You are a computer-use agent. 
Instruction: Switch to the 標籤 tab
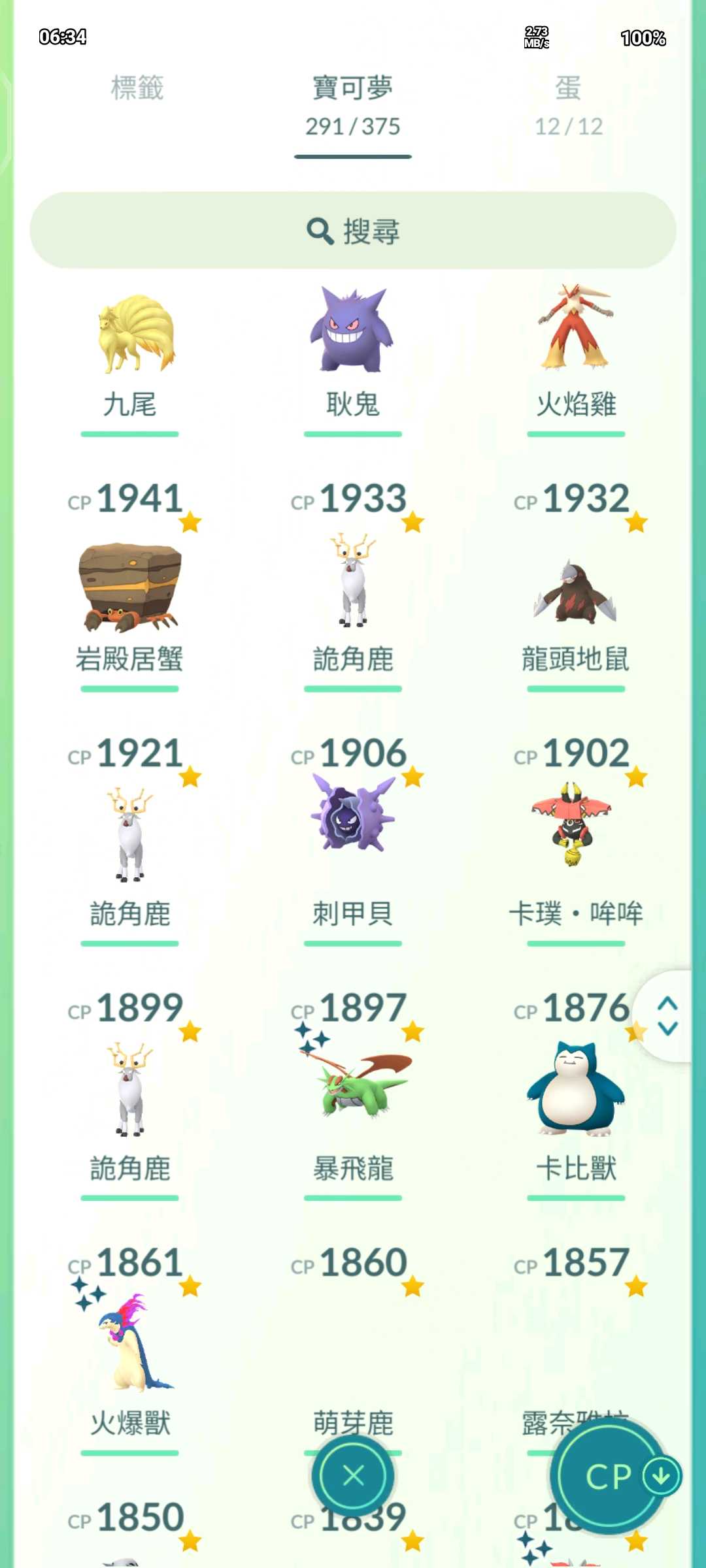pyautogui.click(x=137, y=89)
